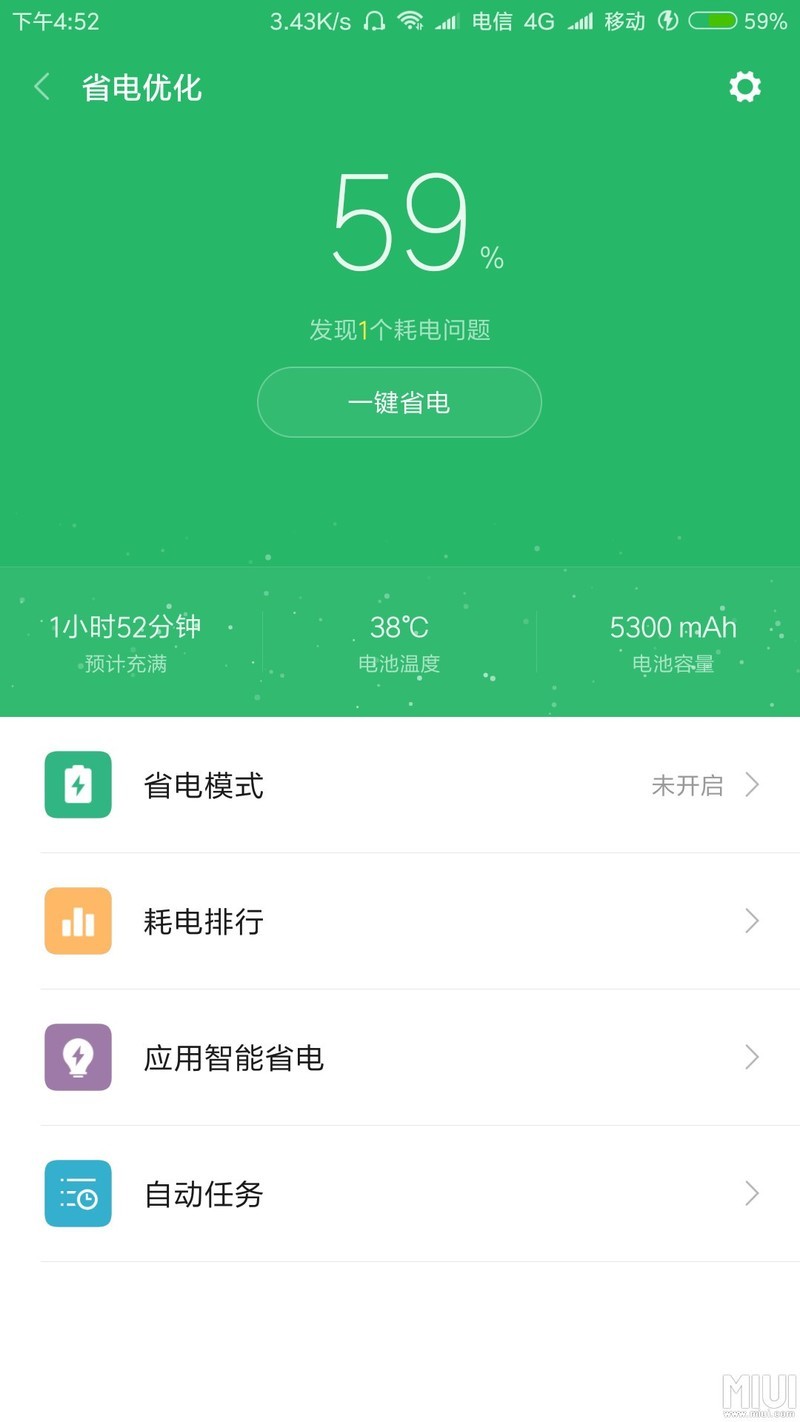This screenshot has height=1422, width=800.
Task: Click the orange power consumption ranking icon
Action: (x=77, y=921)
